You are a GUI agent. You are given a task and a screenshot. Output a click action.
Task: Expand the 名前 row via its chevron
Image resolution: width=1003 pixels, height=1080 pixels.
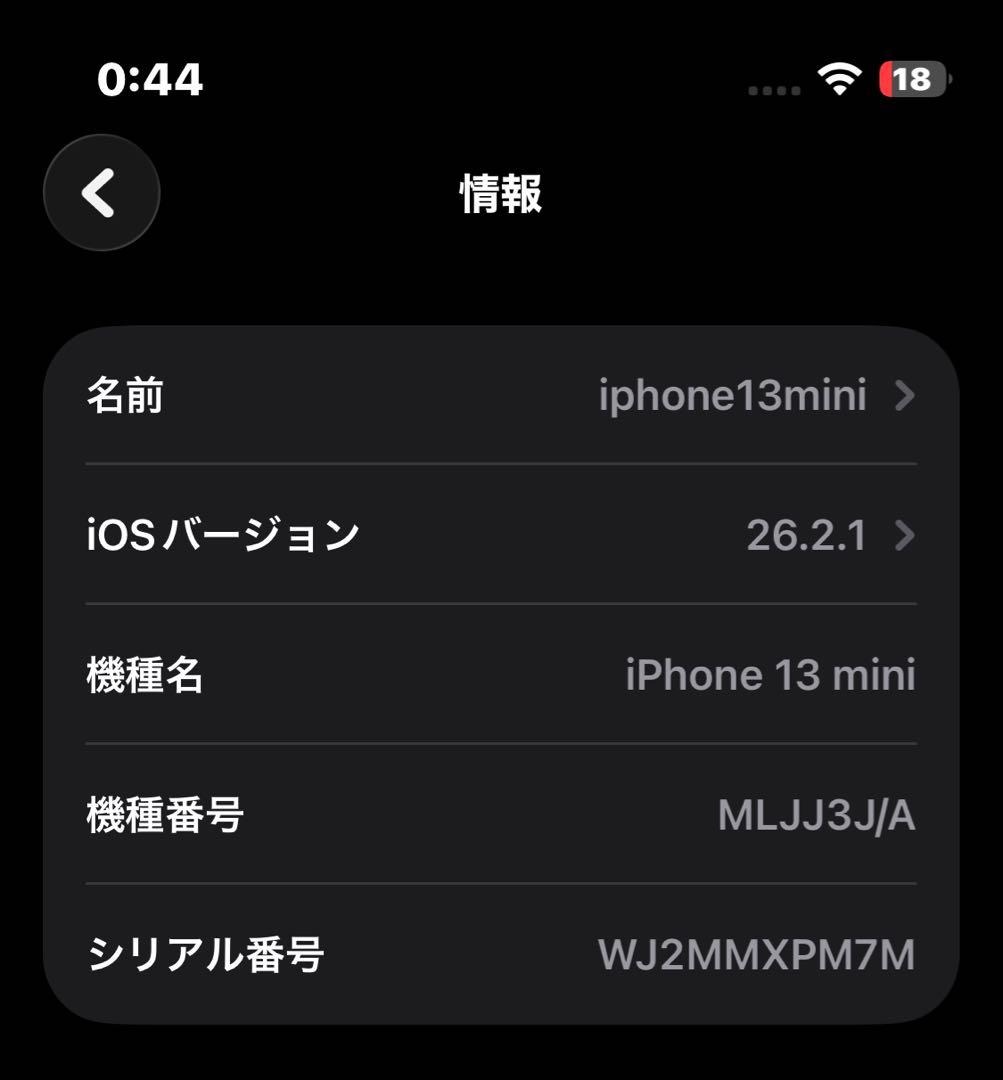903,397
